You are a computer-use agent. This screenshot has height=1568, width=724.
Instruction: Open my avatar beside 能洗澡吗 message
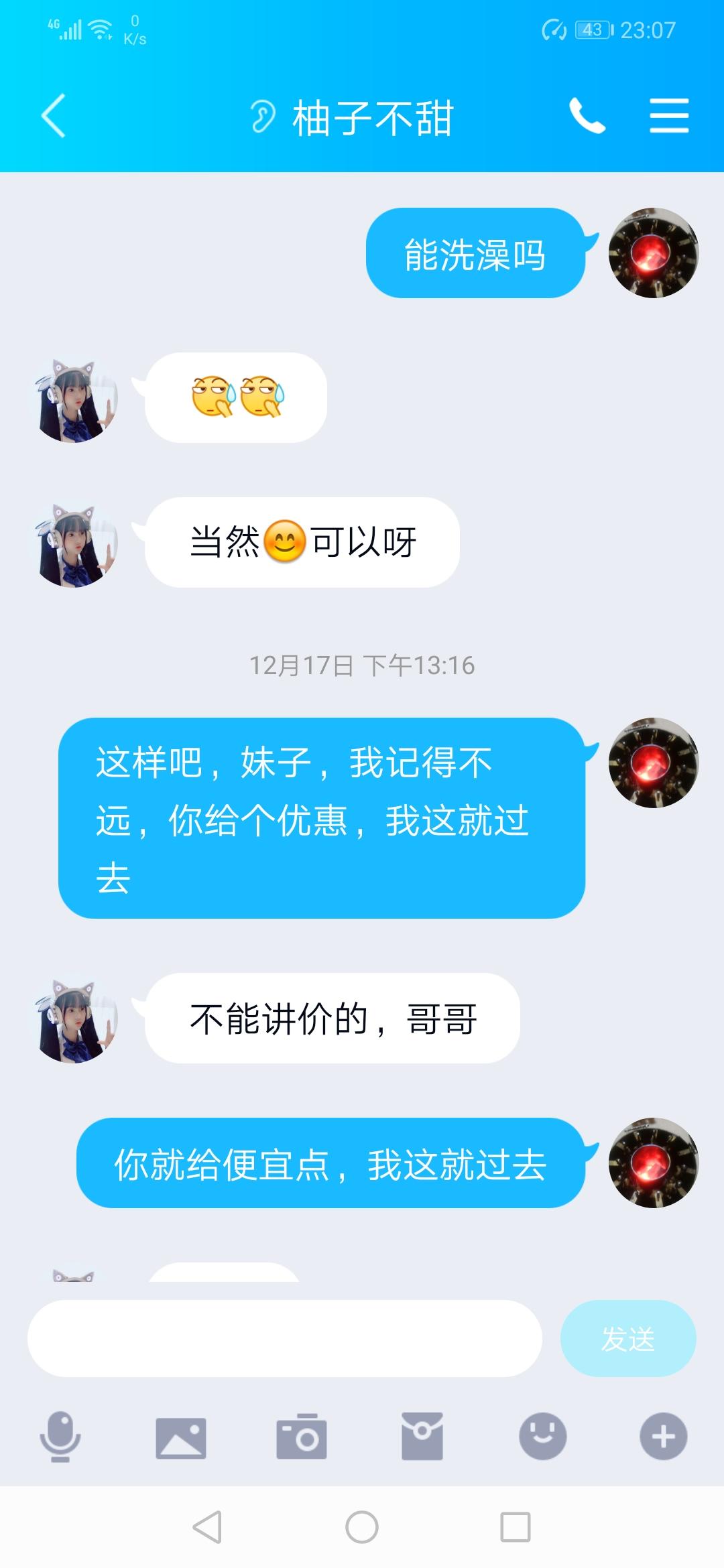pyautogui.click(x=653, y=253)
